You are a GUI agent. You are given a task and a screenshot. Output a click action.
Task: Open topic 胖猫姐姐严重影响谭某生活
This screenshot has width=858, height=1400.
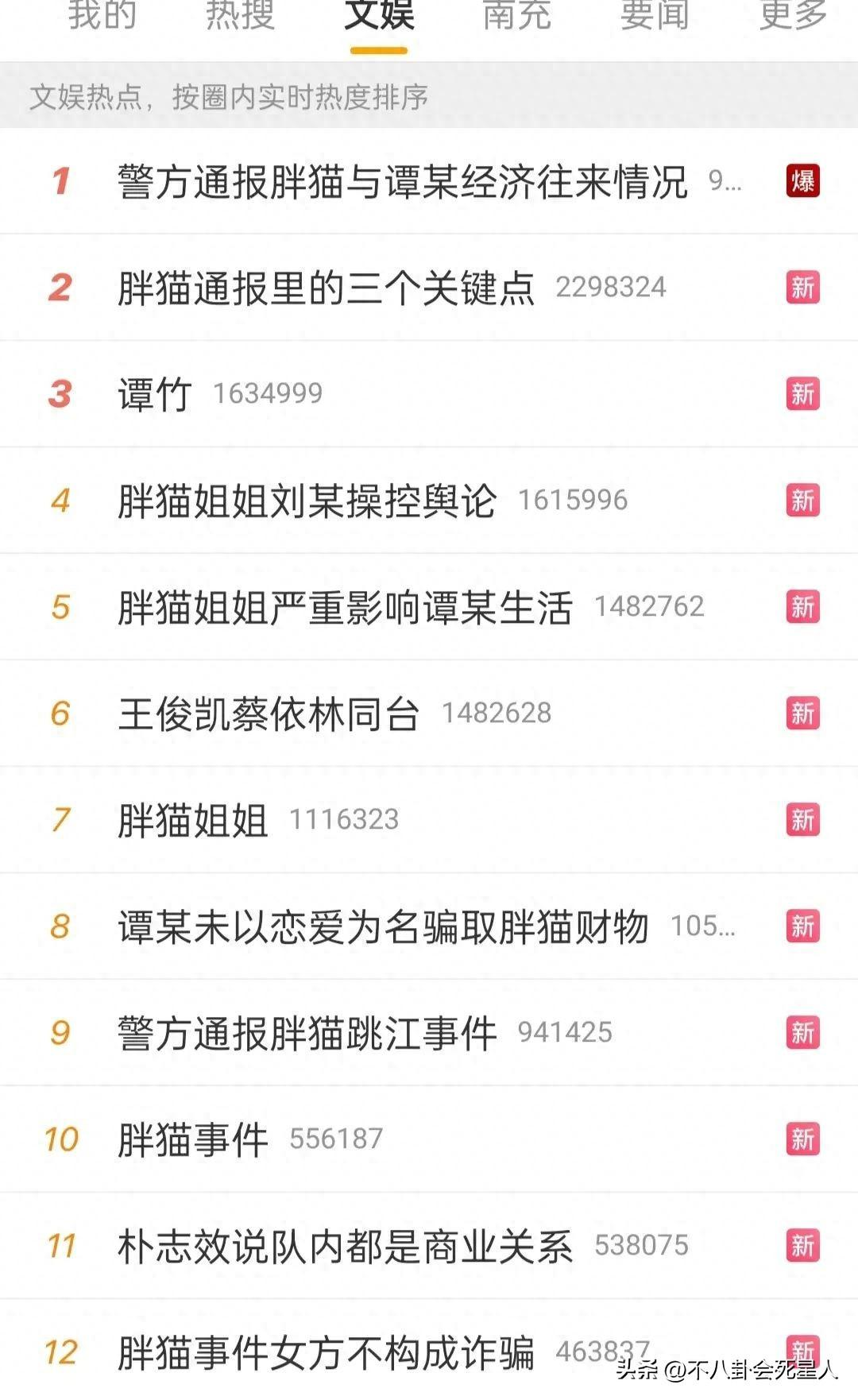pos(429,607)
